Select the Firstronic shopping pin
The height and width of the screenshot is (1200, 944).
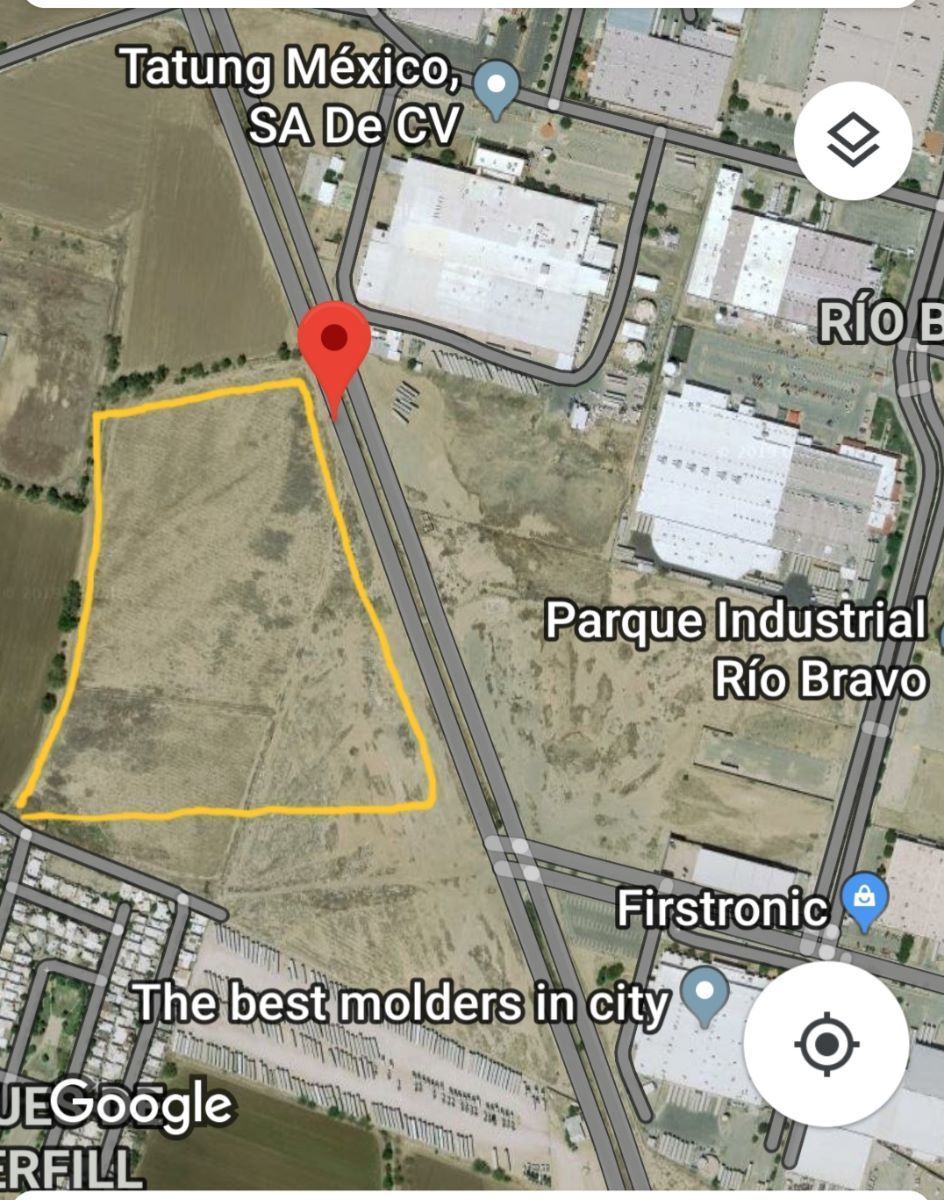click(x=864, y=898)
